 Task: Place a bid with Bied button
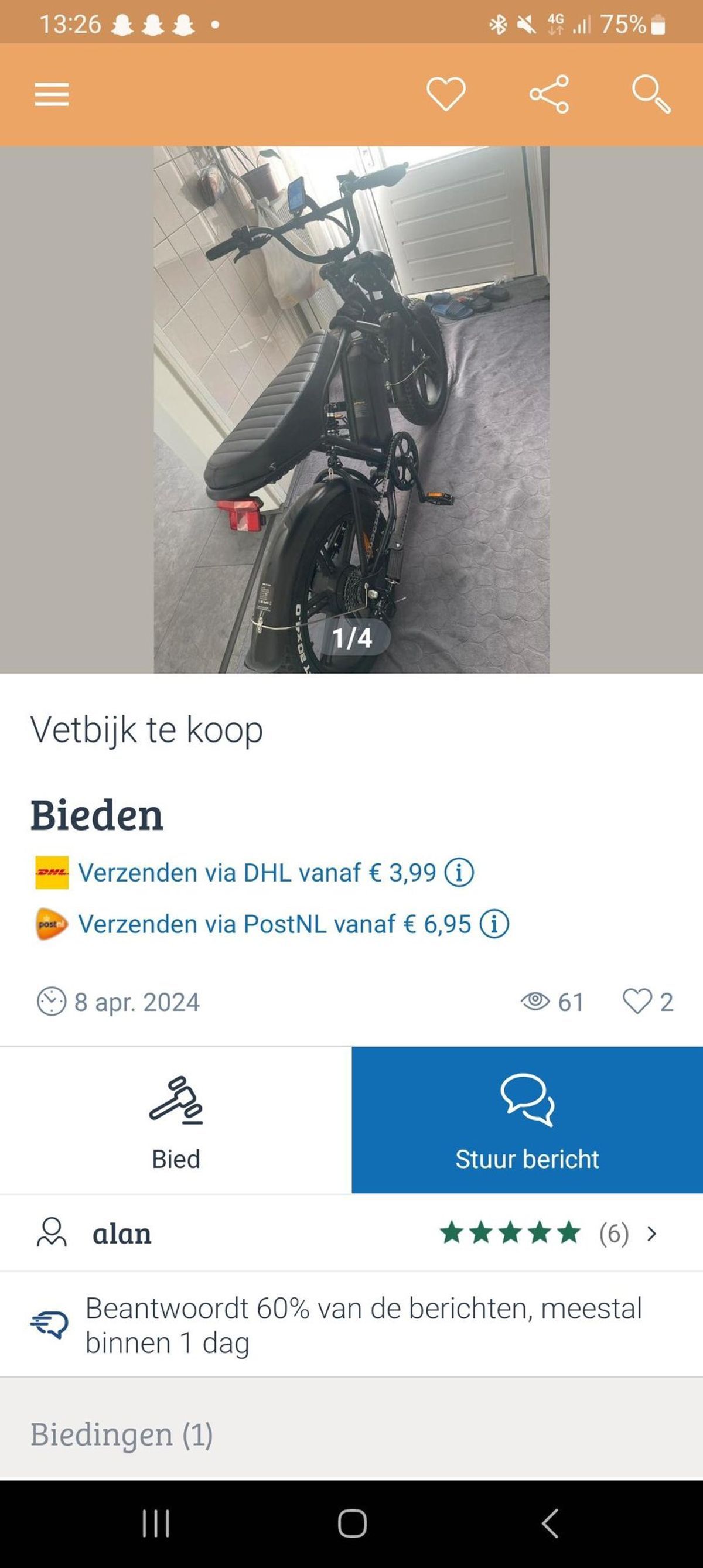[176, 1120]
